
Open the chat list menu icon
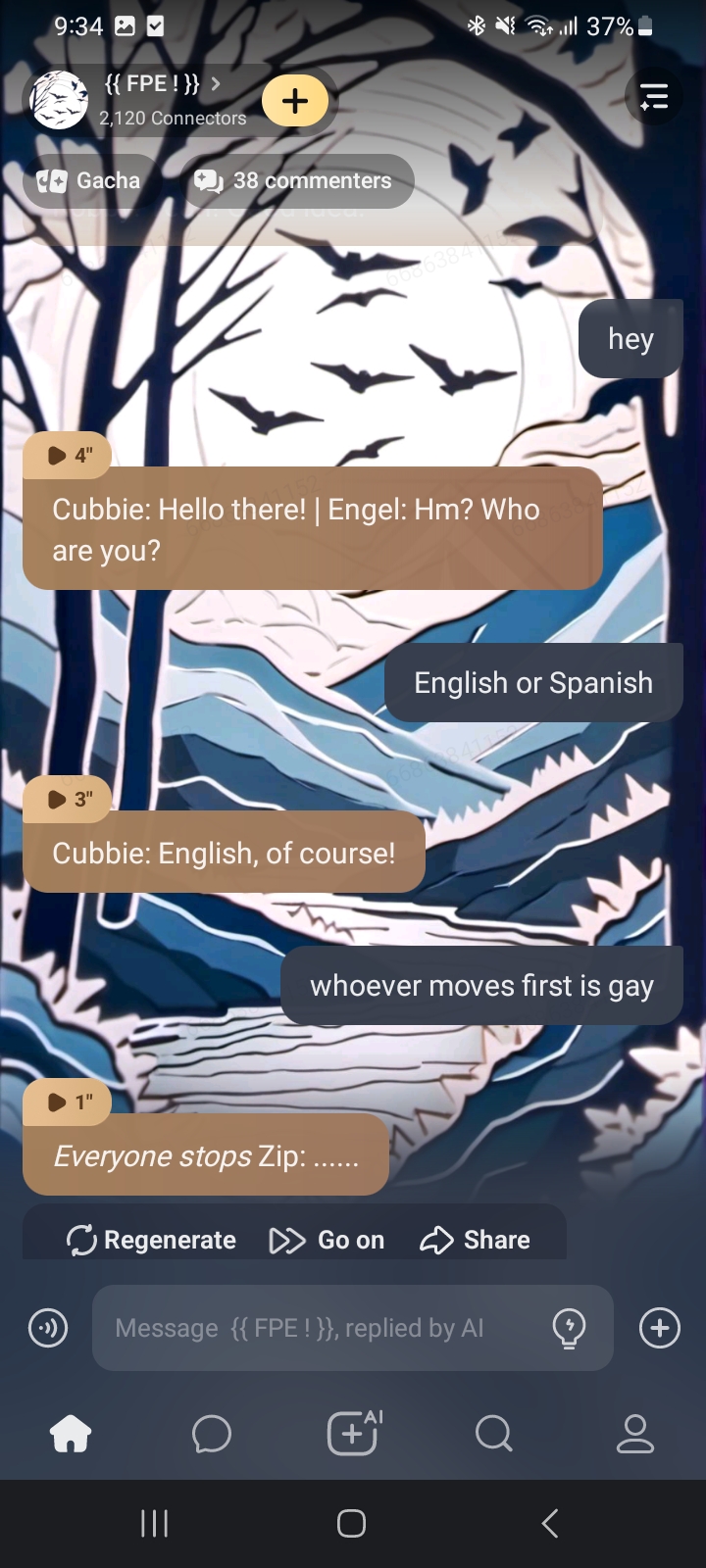653,96
